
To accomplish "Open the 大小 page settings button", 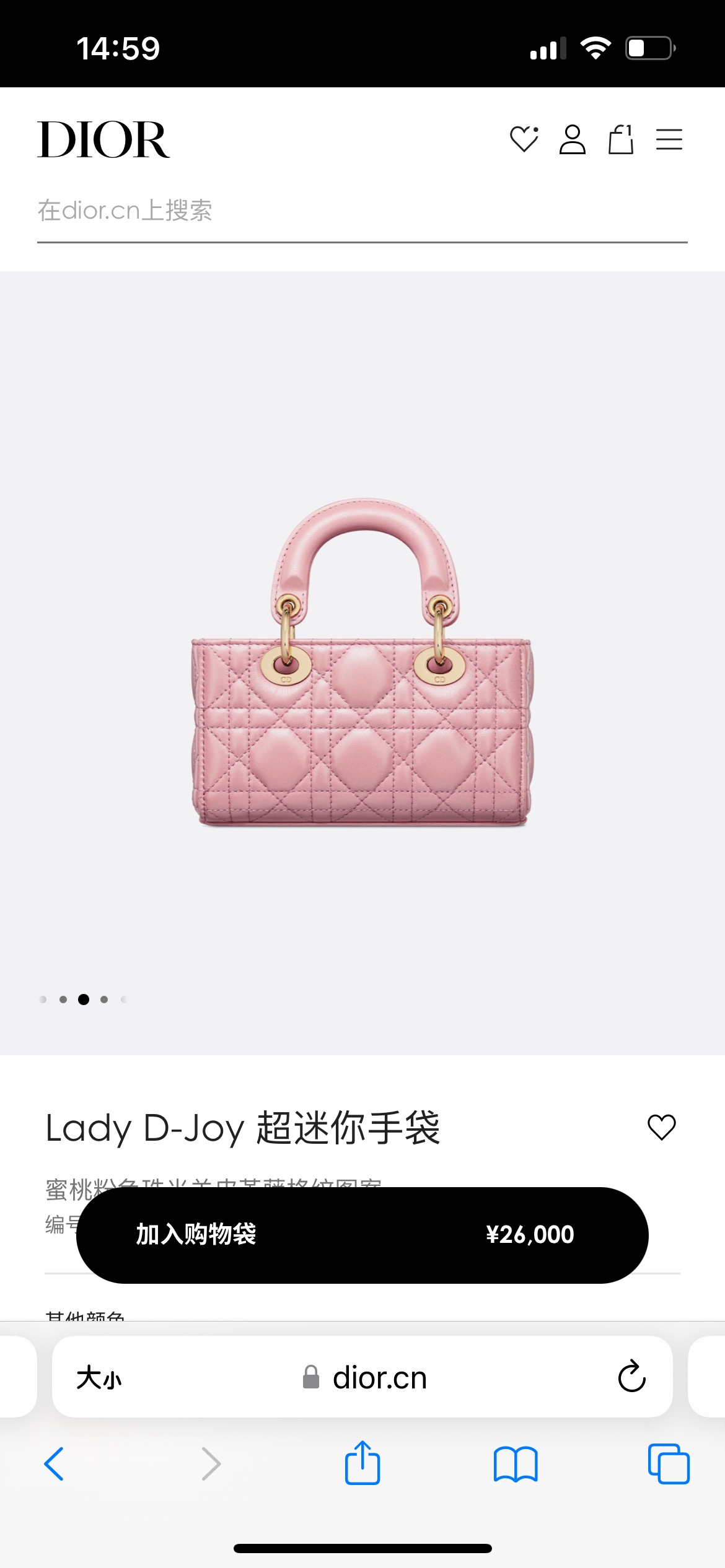I will pos(99,1379).
